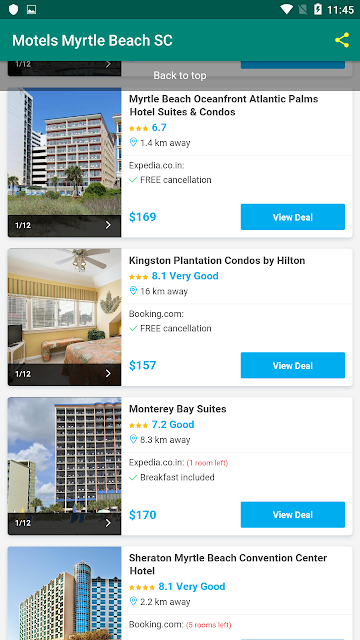Open Myrtle Beach Oceanfront Atlantic Palms listing
Screen dimensions: 360x640
[224, 105]
